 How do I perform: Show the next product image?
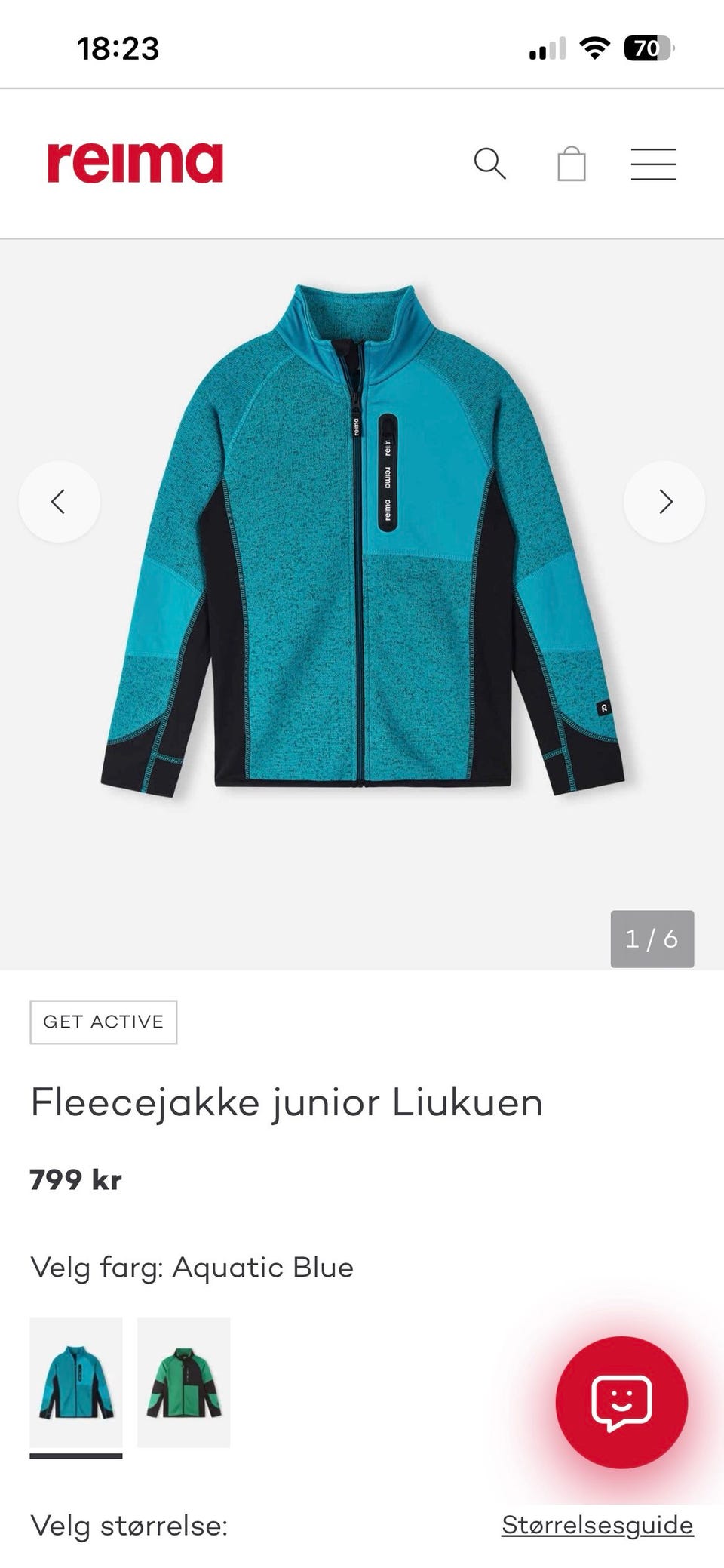(664, 502)
